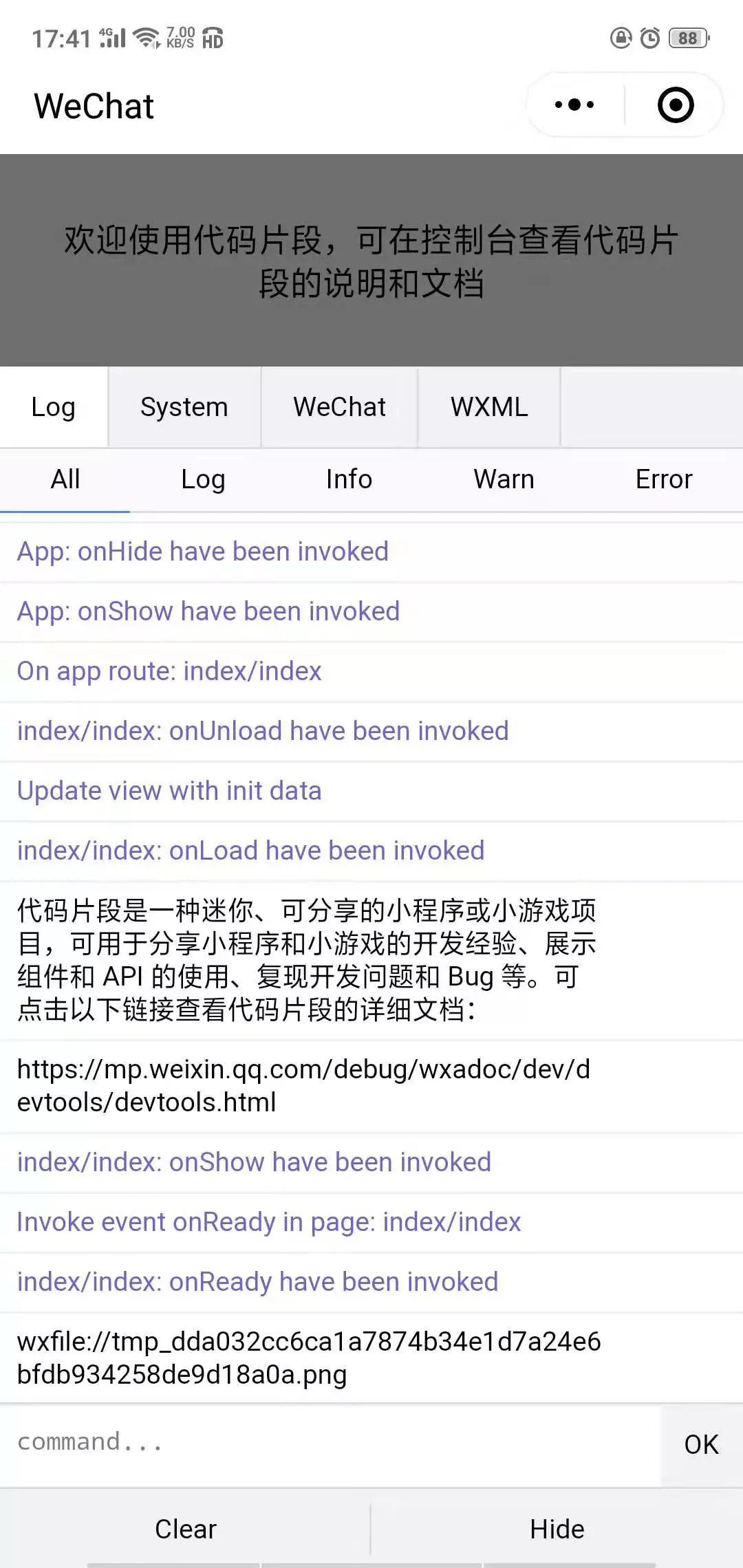Viewport: 743px width, 1568px height.
Task: Filter console by Warn
Action: tap(504, 479)
